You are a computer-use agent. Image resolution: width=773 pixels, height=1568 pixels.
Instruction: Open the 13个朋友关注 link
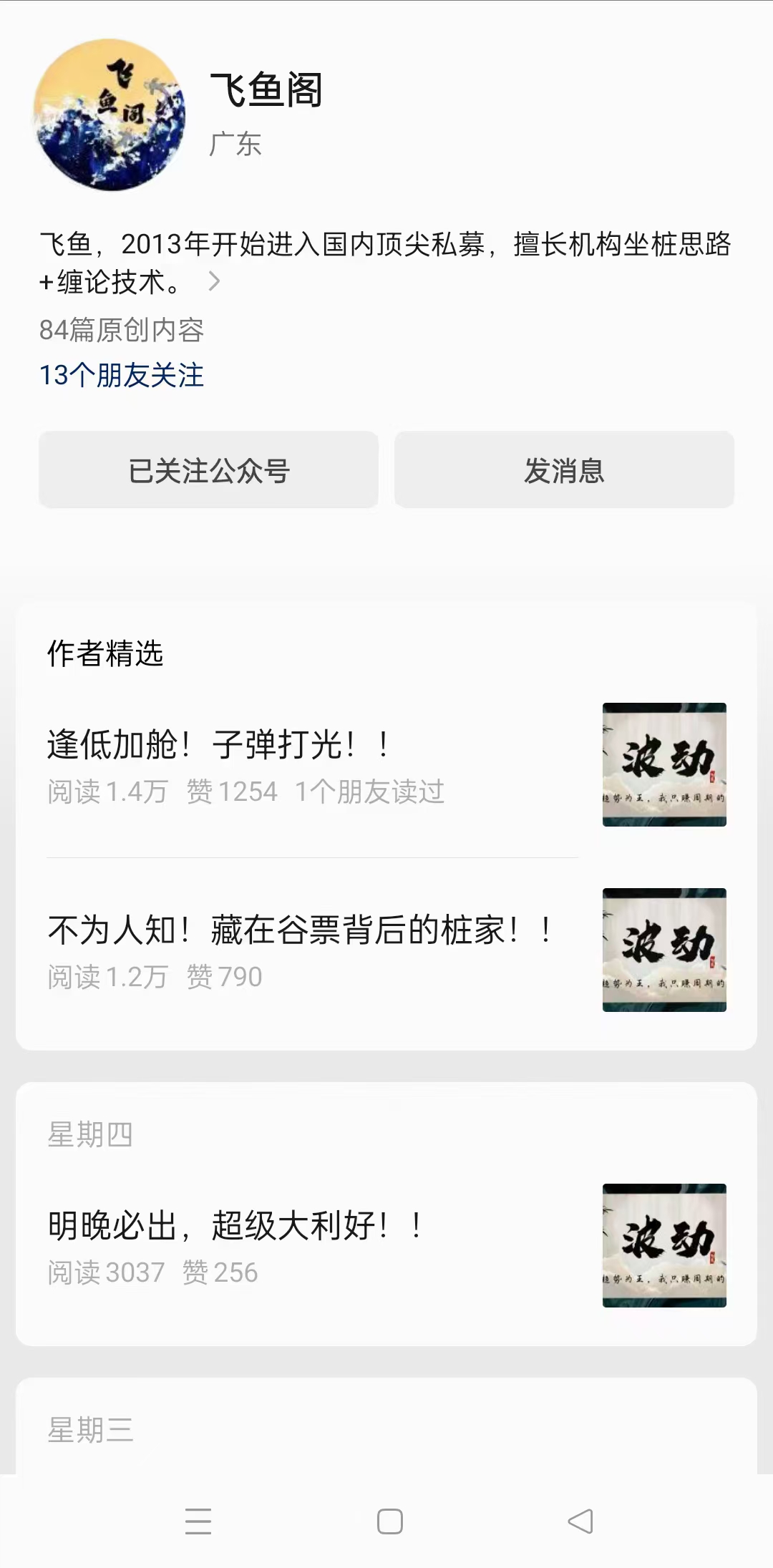pyautogui.click(x=122, y=375)
